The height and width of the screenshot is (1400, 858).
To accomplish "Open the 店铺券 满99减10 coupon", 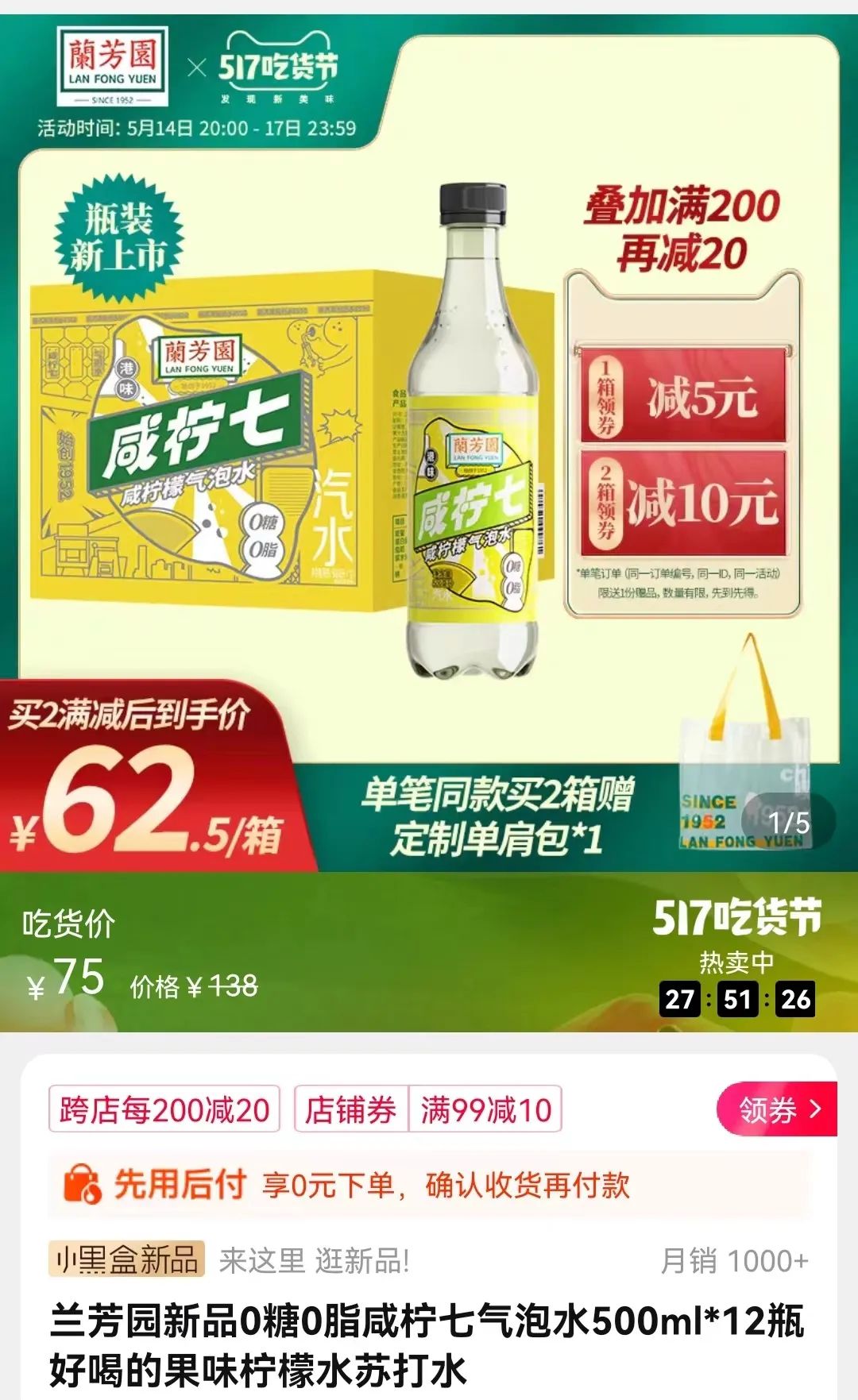I will coord(428,1109).
